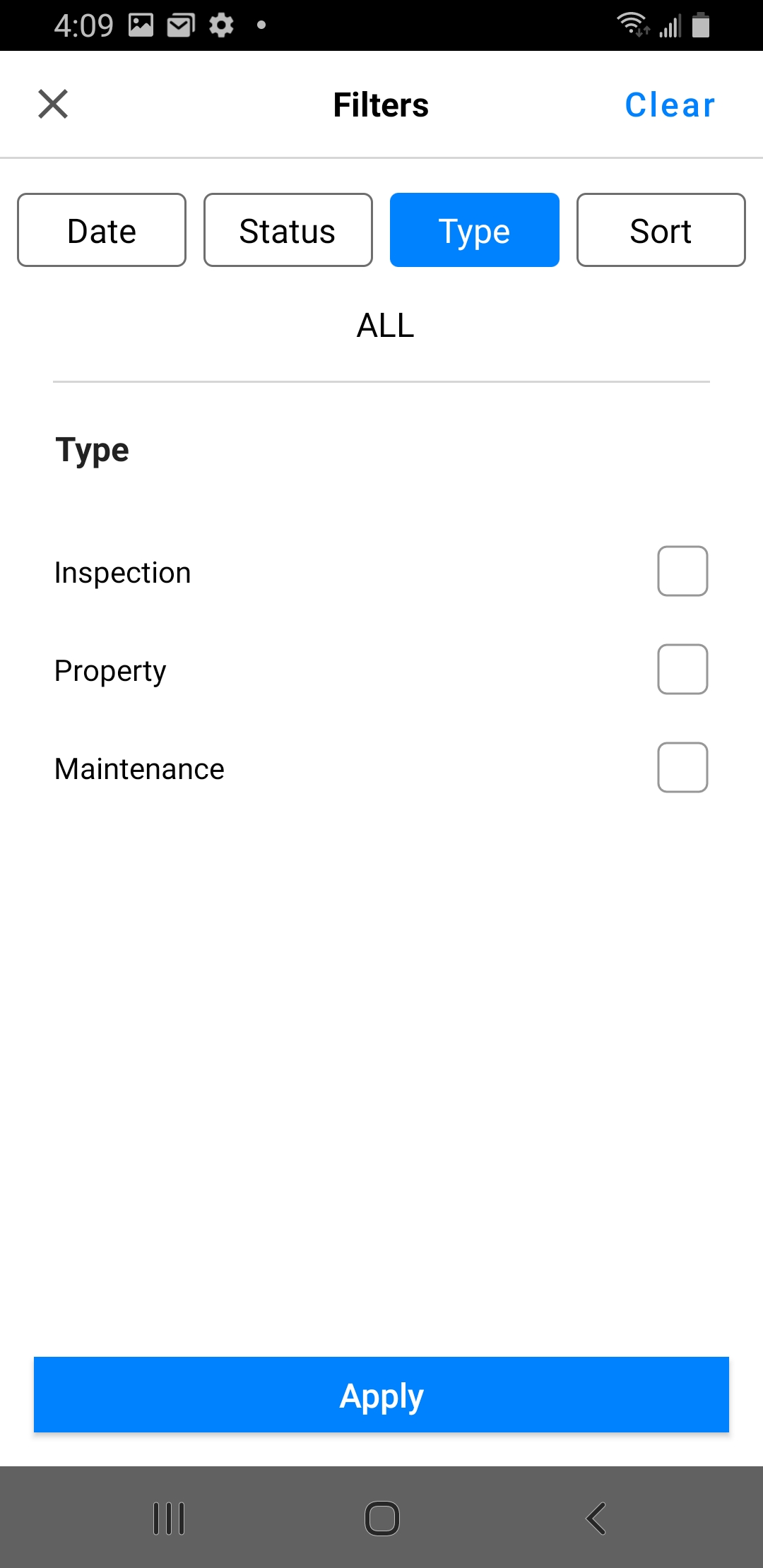Tap the Wi-Fi status icon
The image size is (763, 1568).
(x=632, y=25)
